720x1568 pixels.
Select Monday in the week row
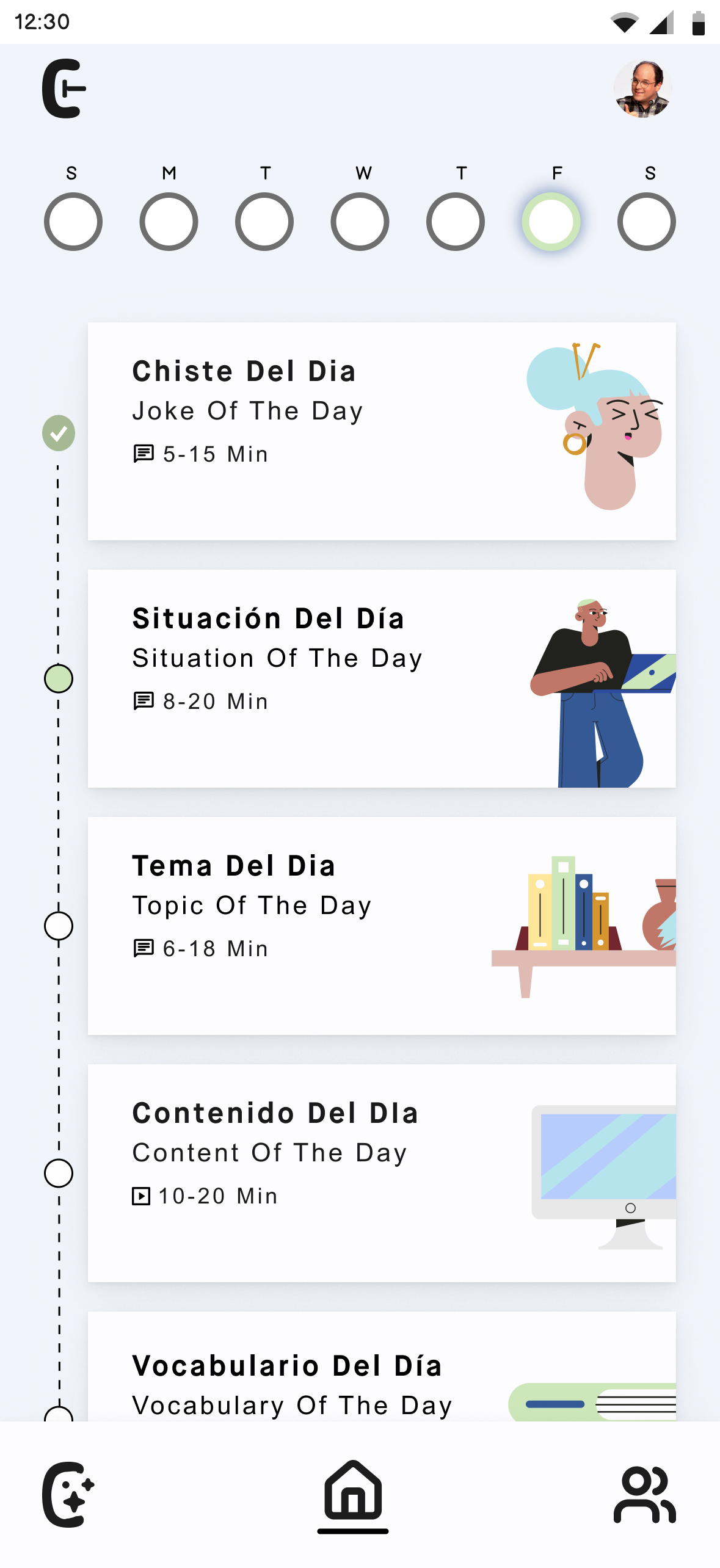[x=169, y=221]
